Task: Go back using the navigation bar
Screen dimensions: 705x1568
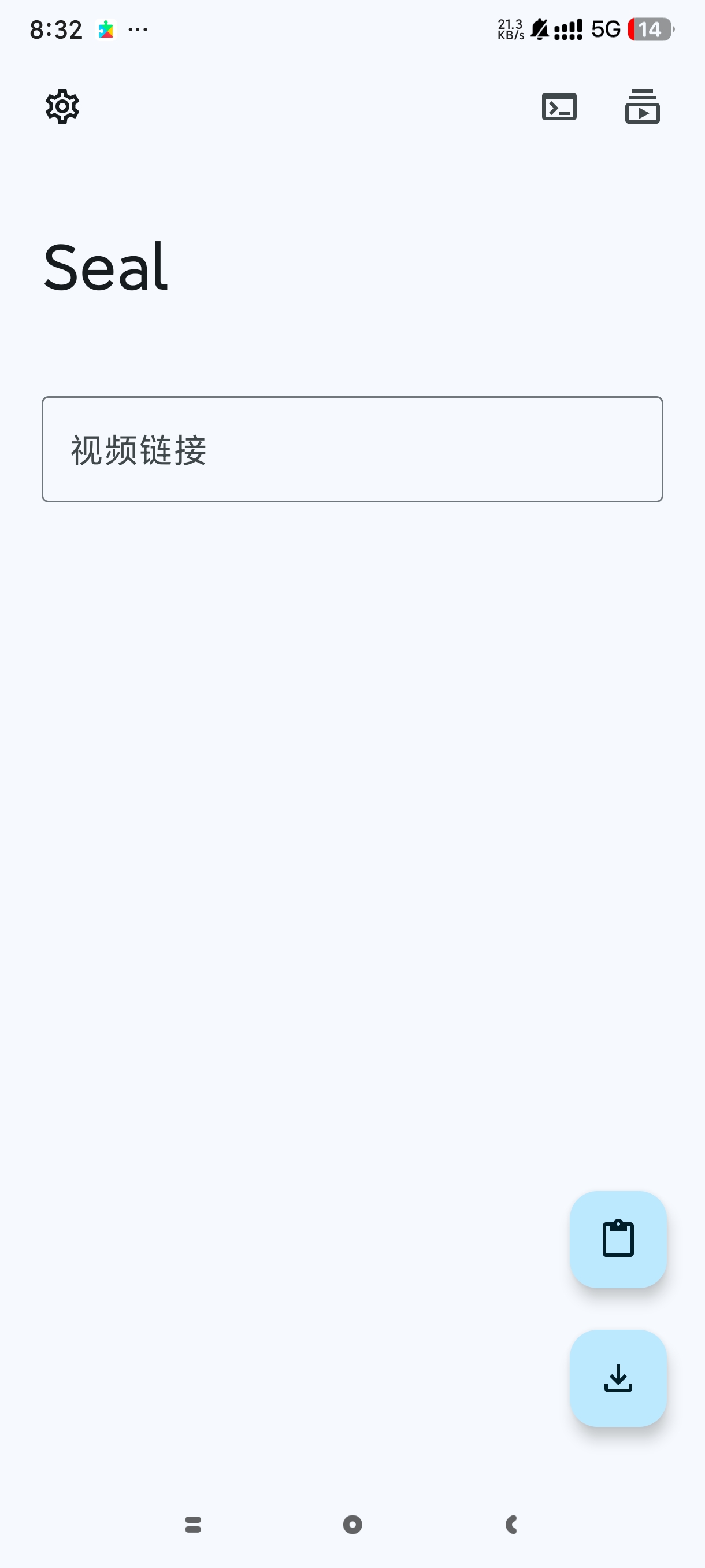Action: (511, 1524)
